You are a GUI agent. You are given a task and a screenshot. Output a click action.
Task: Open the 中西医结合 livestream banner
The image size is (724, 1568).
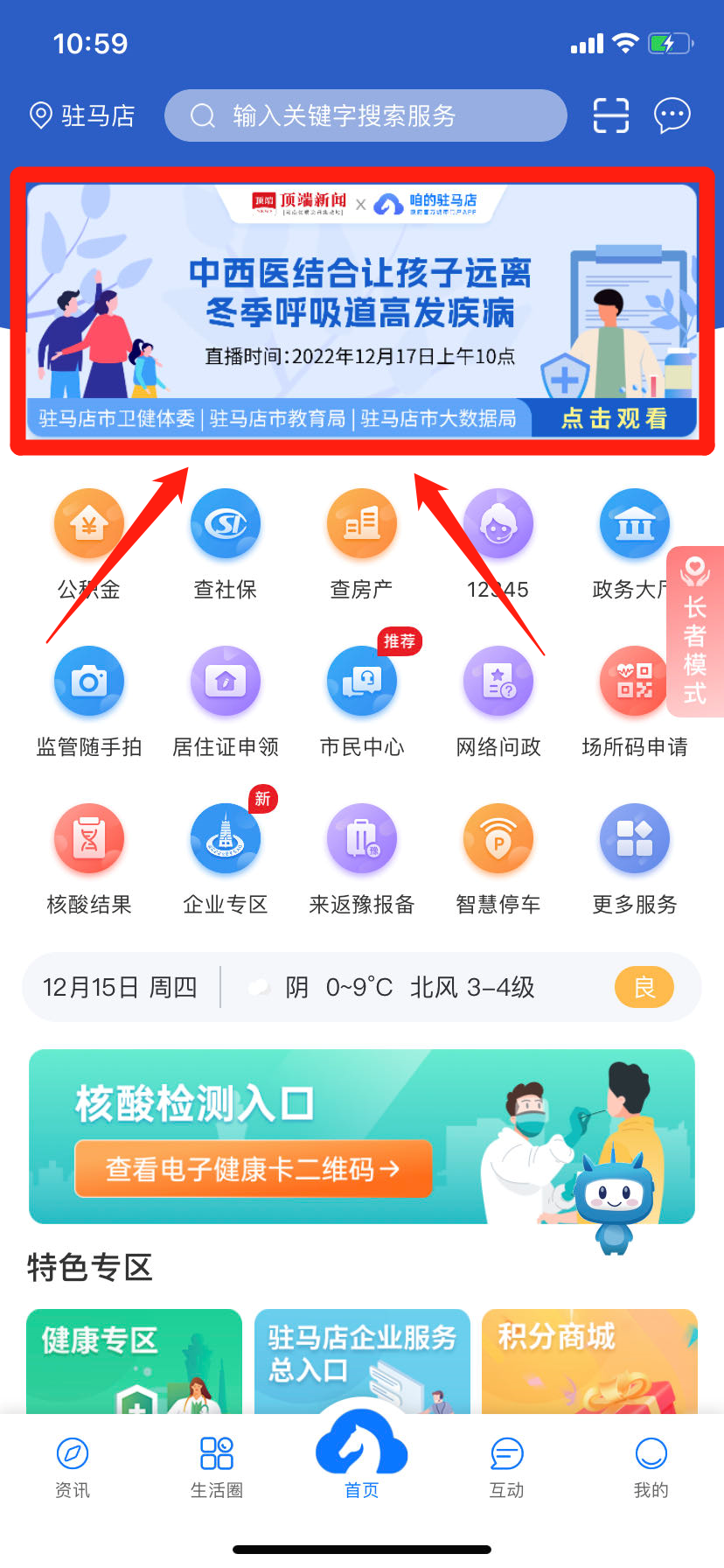pyautogui.click(x=362, y=311)
